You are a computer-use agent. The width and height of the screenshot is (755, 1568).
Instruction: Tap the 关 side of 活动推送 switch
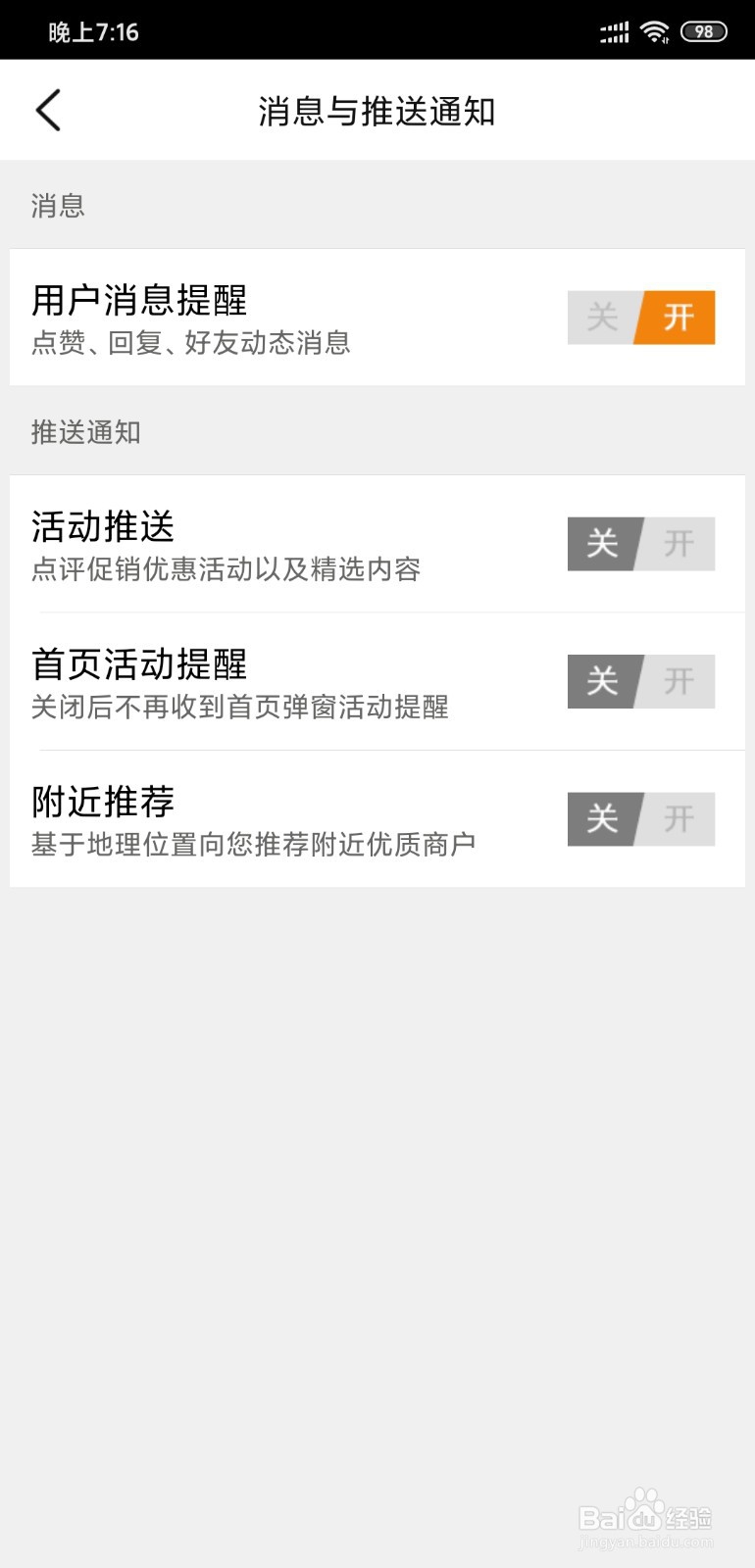point(604,545)
